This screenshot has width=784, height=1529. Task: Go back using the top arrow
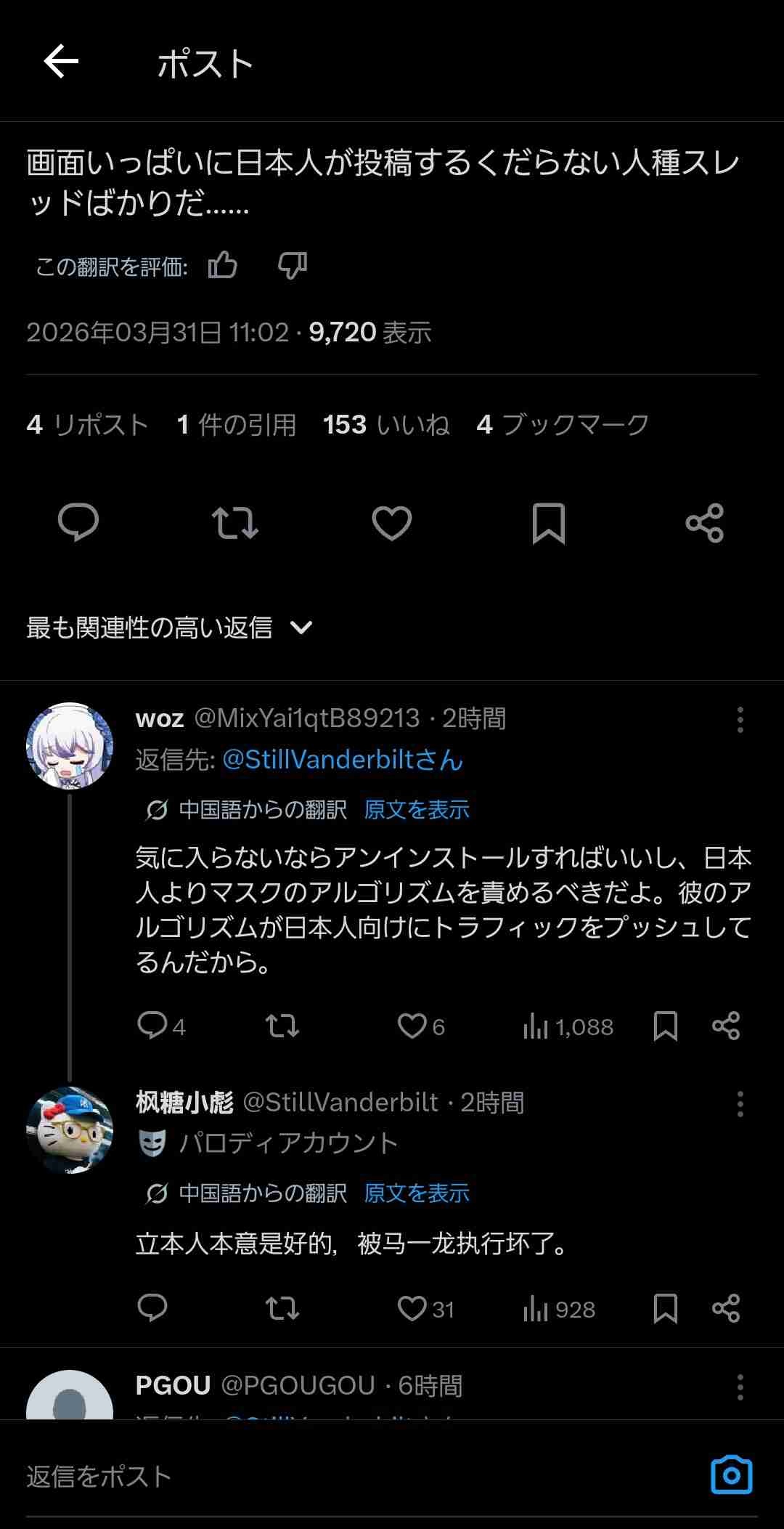61,61
